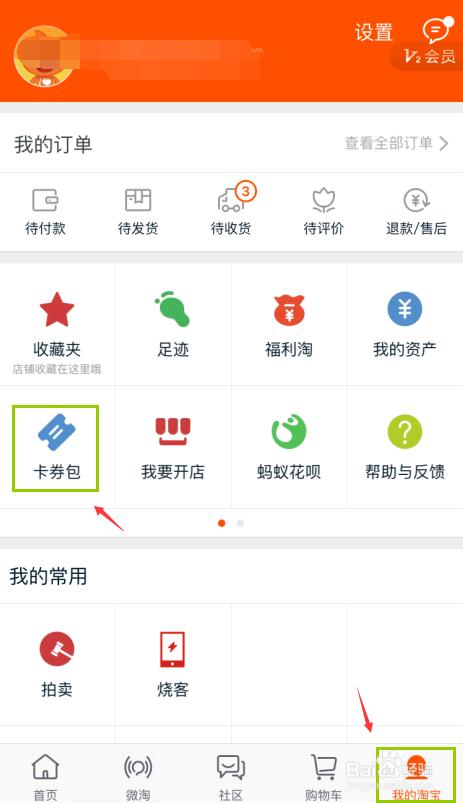Switch to the 首页 tab
The height and width of the screenshot is (803, 463).
pos(46,776)
